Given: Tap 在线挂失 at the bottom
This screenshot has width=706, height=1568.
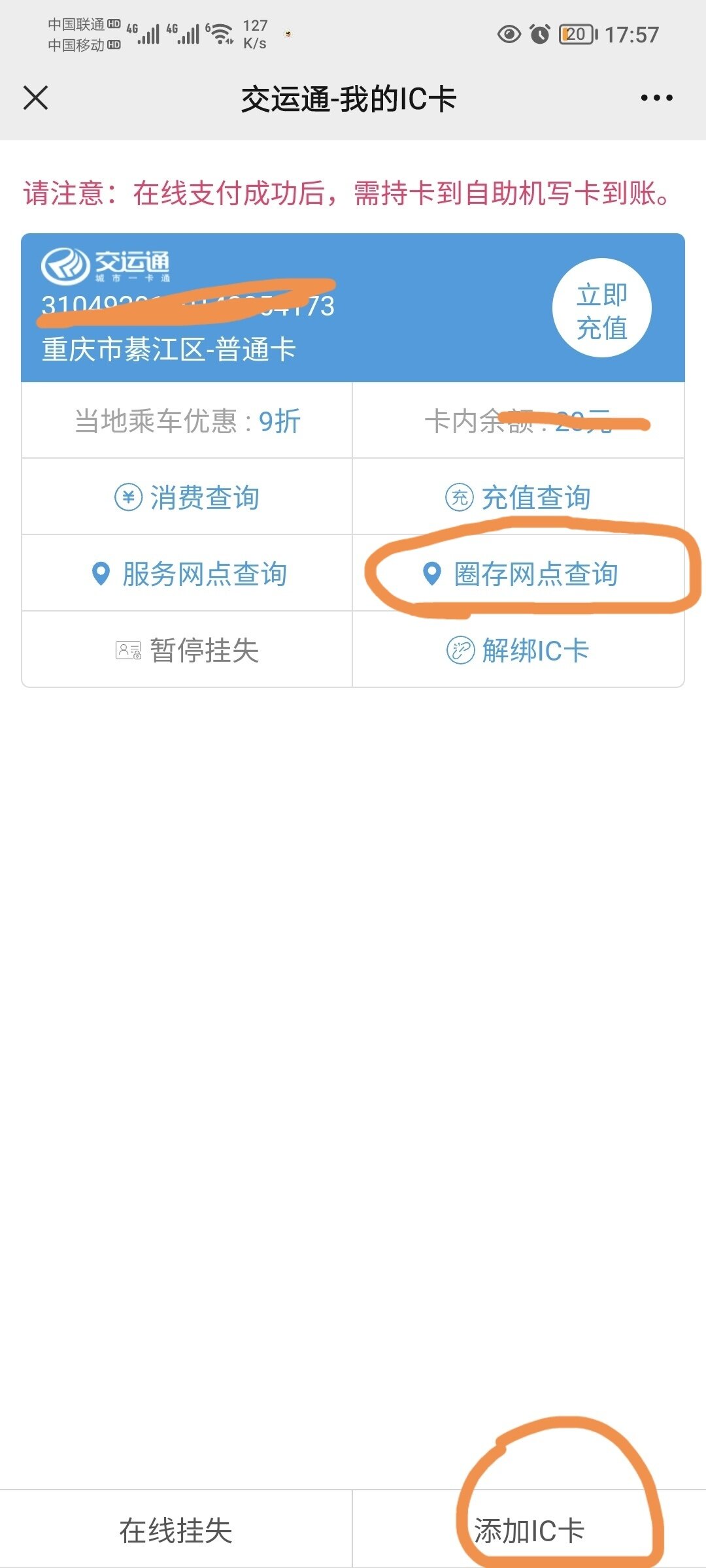Looking at the screenshot, I should [x=176, y=1530].
